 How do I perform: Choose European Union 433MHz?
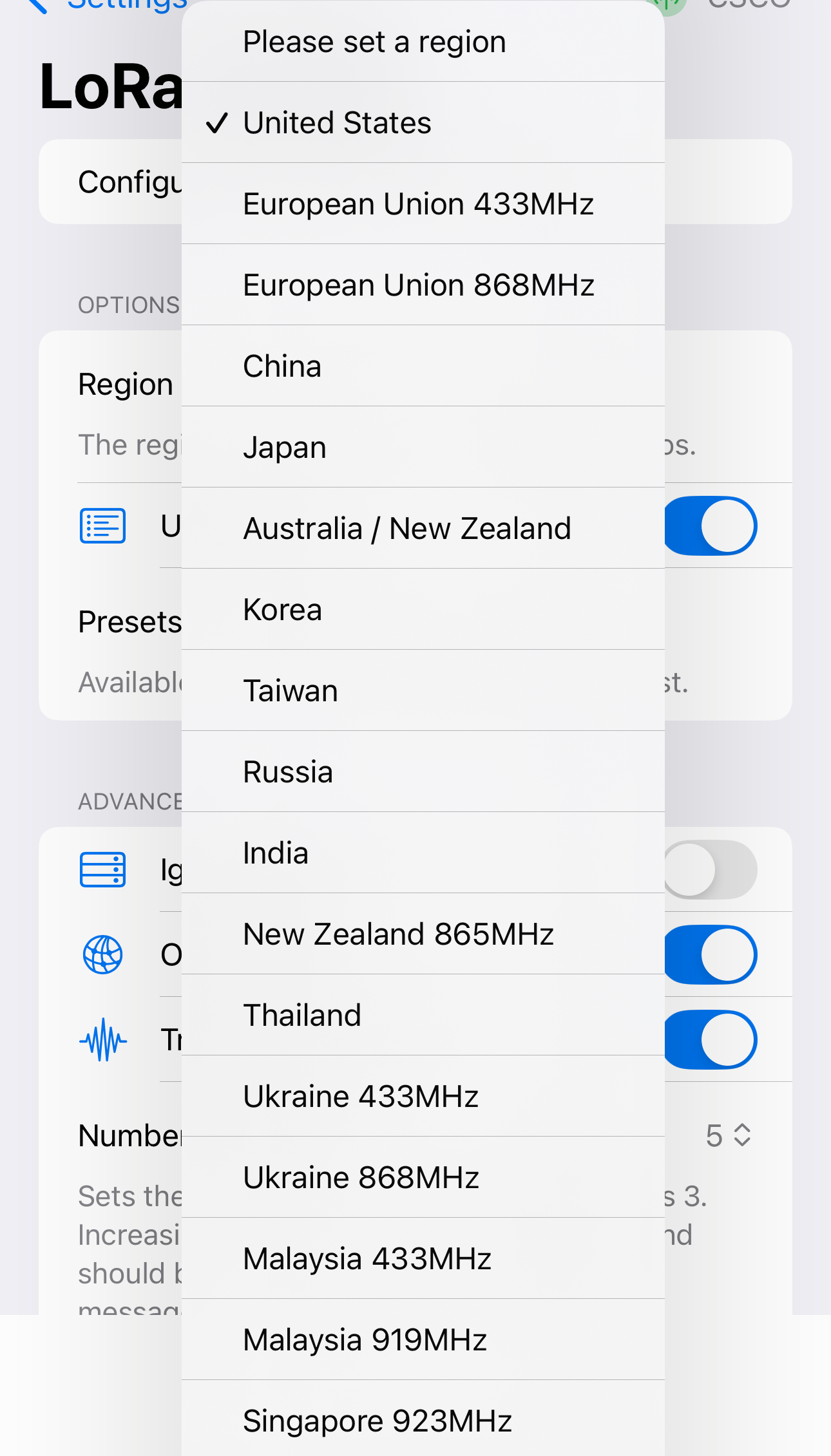423,203
